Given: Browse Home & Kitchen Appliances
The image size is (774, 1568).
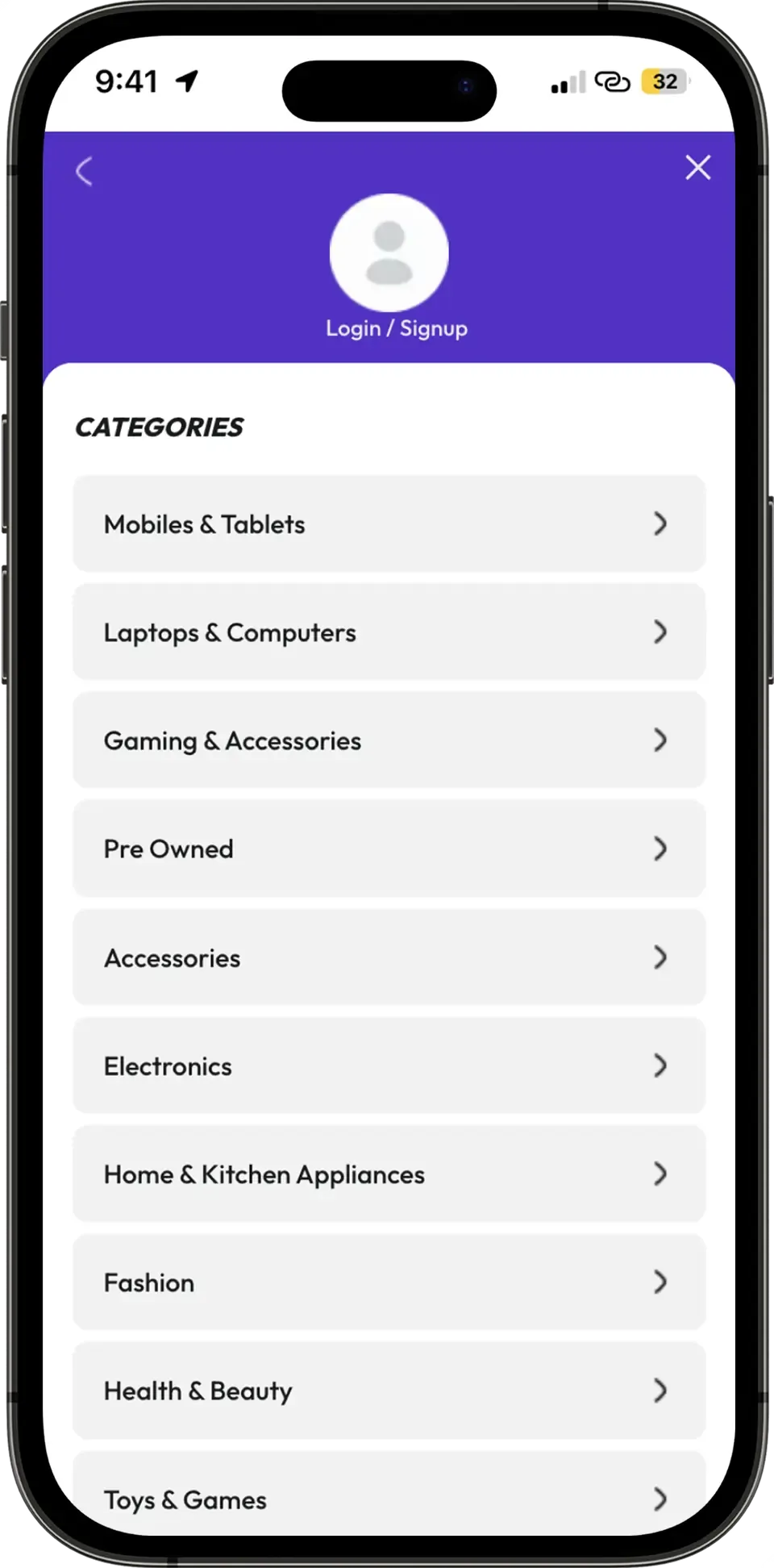Looking at the screenshot, I should pos(389,1174).
